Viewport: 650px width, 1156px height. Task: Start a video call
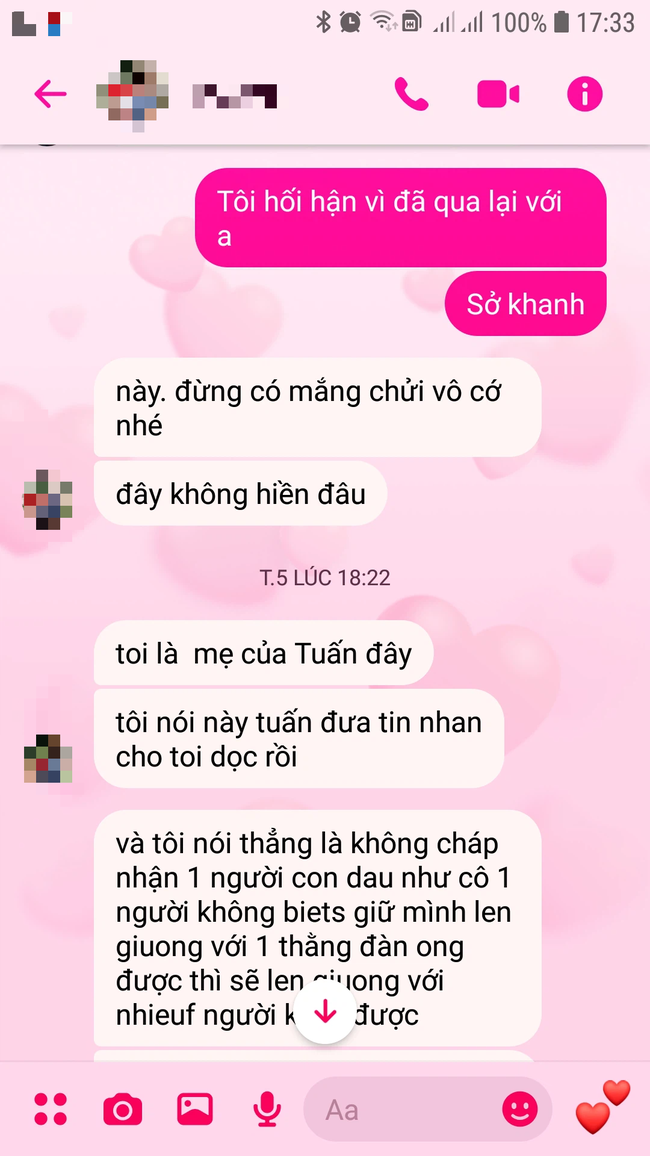tap(497, 94)
